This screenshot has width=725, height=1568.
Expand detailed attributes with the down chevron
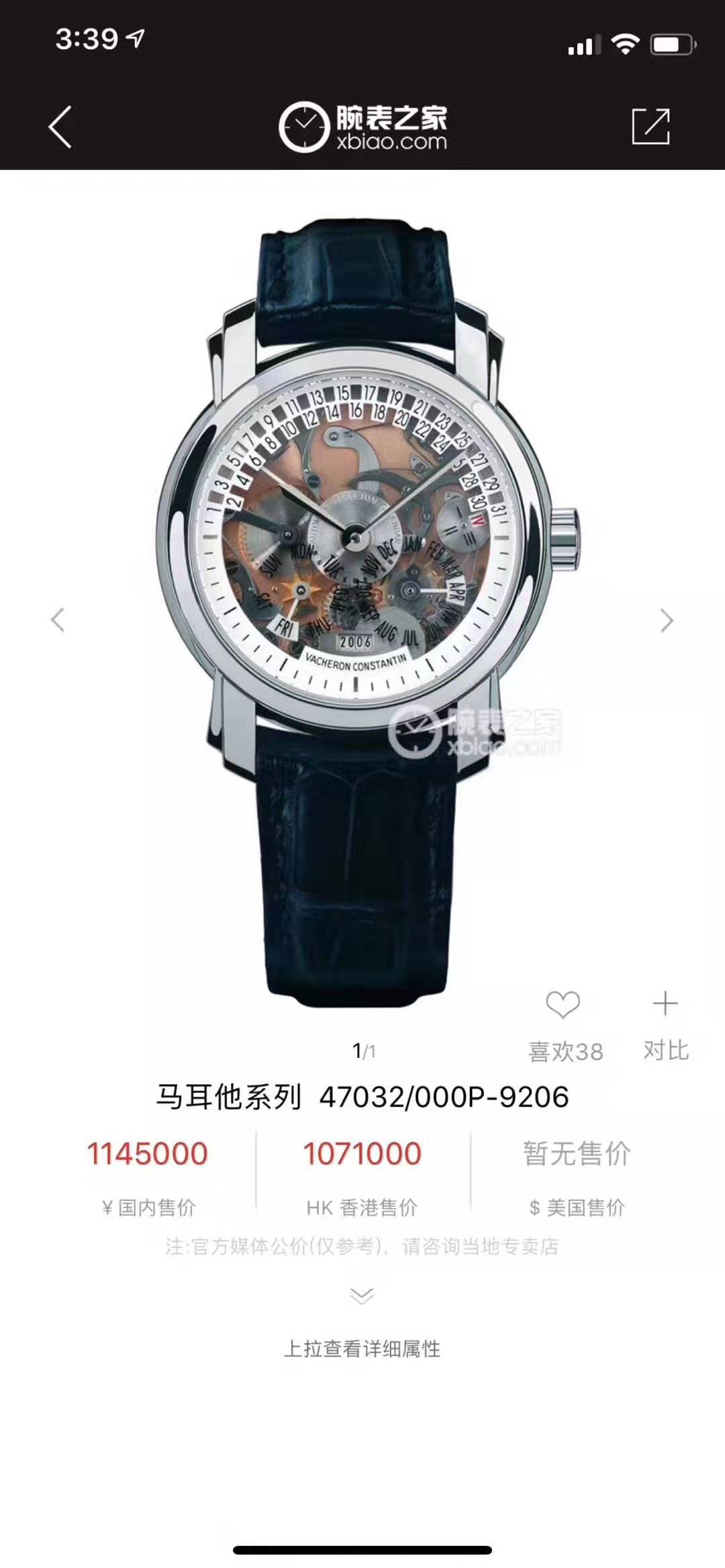click(362, 1295)
